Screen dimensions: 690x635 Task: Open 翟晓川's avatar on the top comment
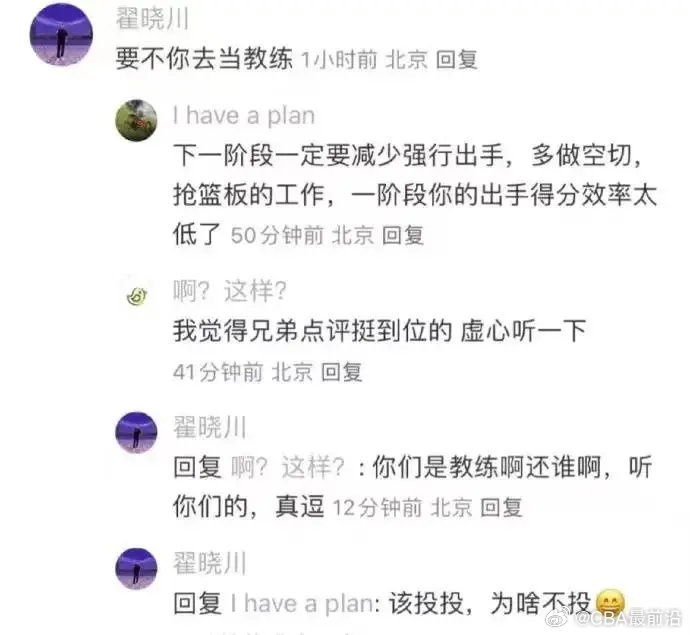(61, 34)
